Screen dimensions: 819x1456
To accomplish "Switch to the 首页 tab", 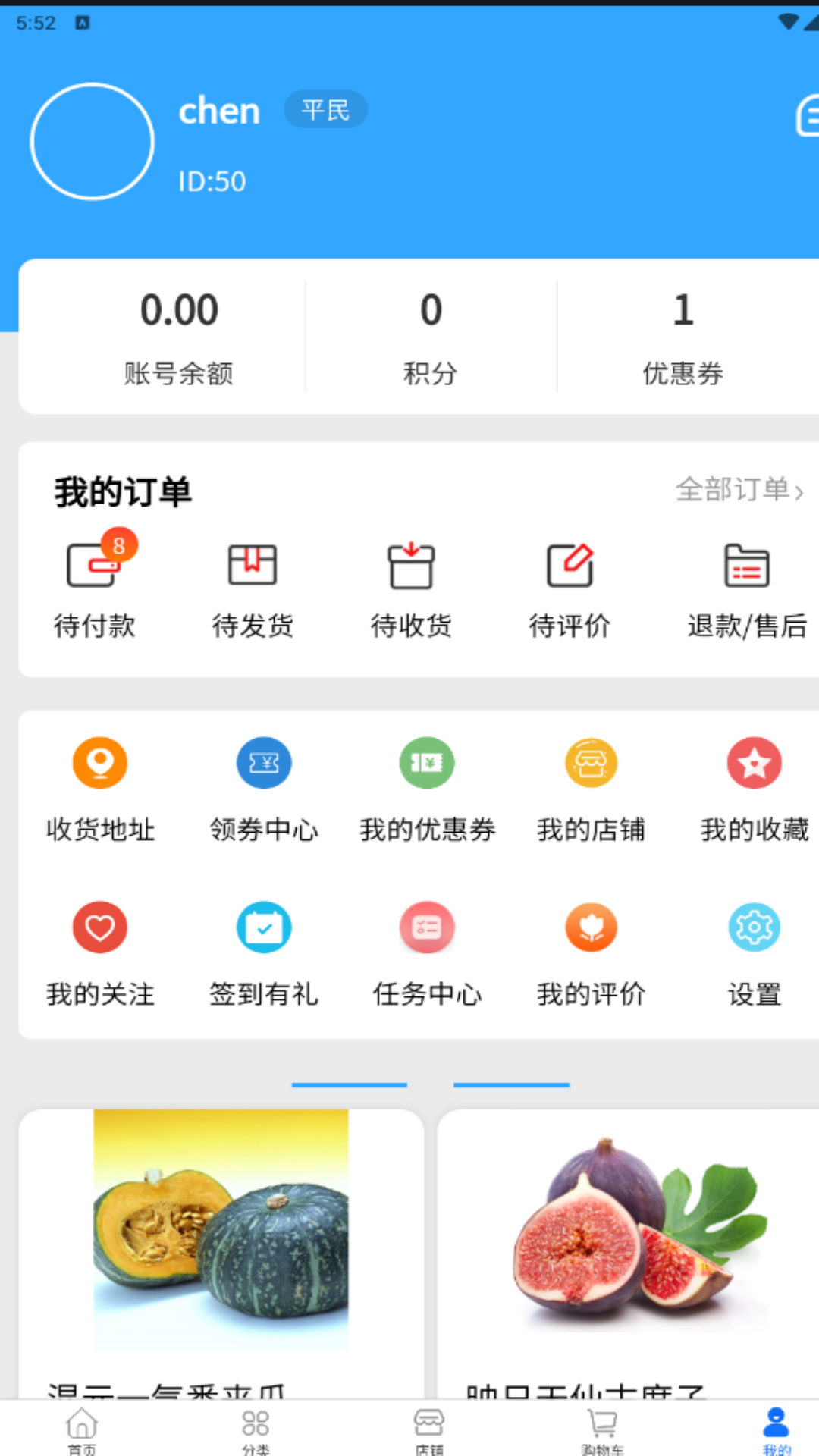I will click(82, 1429).
